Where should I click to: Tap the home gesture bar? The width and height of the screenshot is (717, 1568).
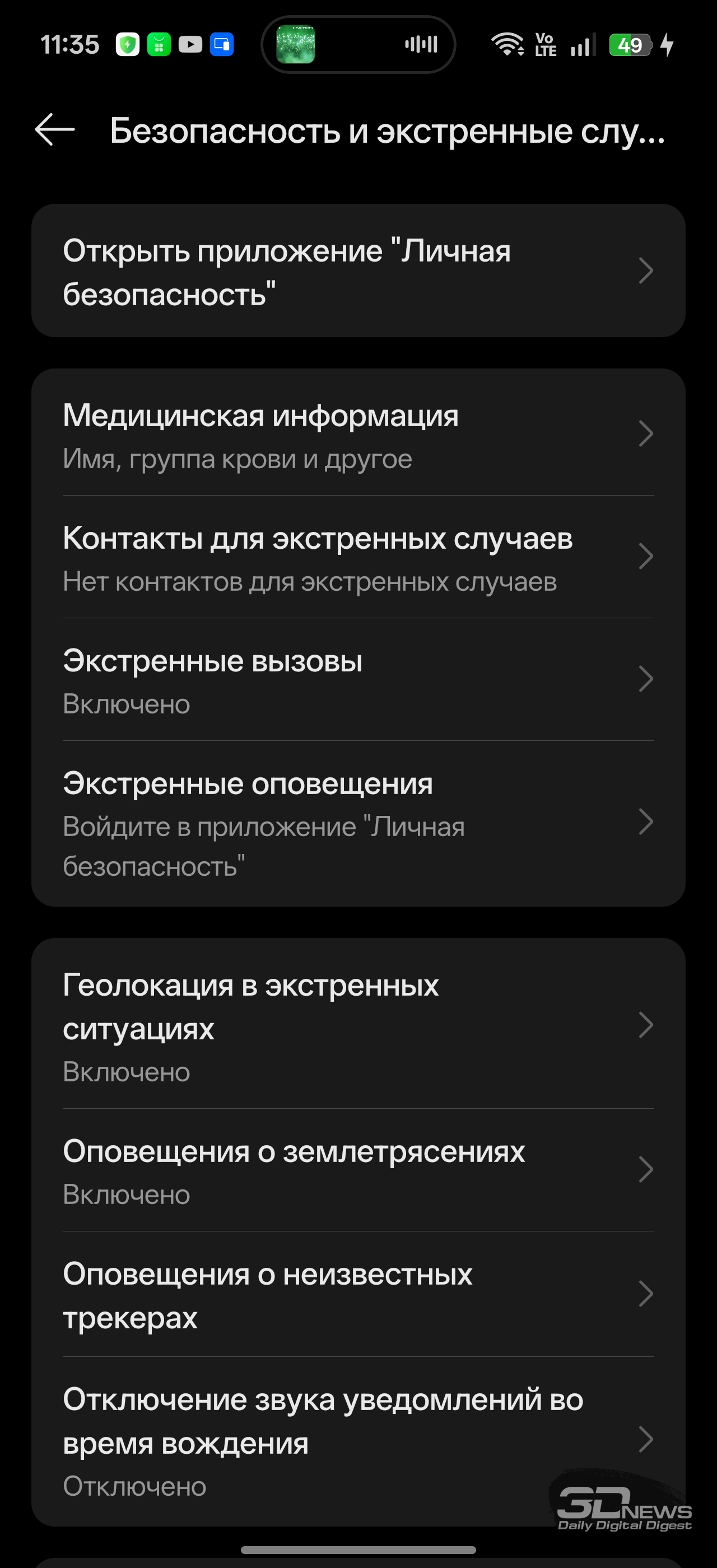point(358,1550)
